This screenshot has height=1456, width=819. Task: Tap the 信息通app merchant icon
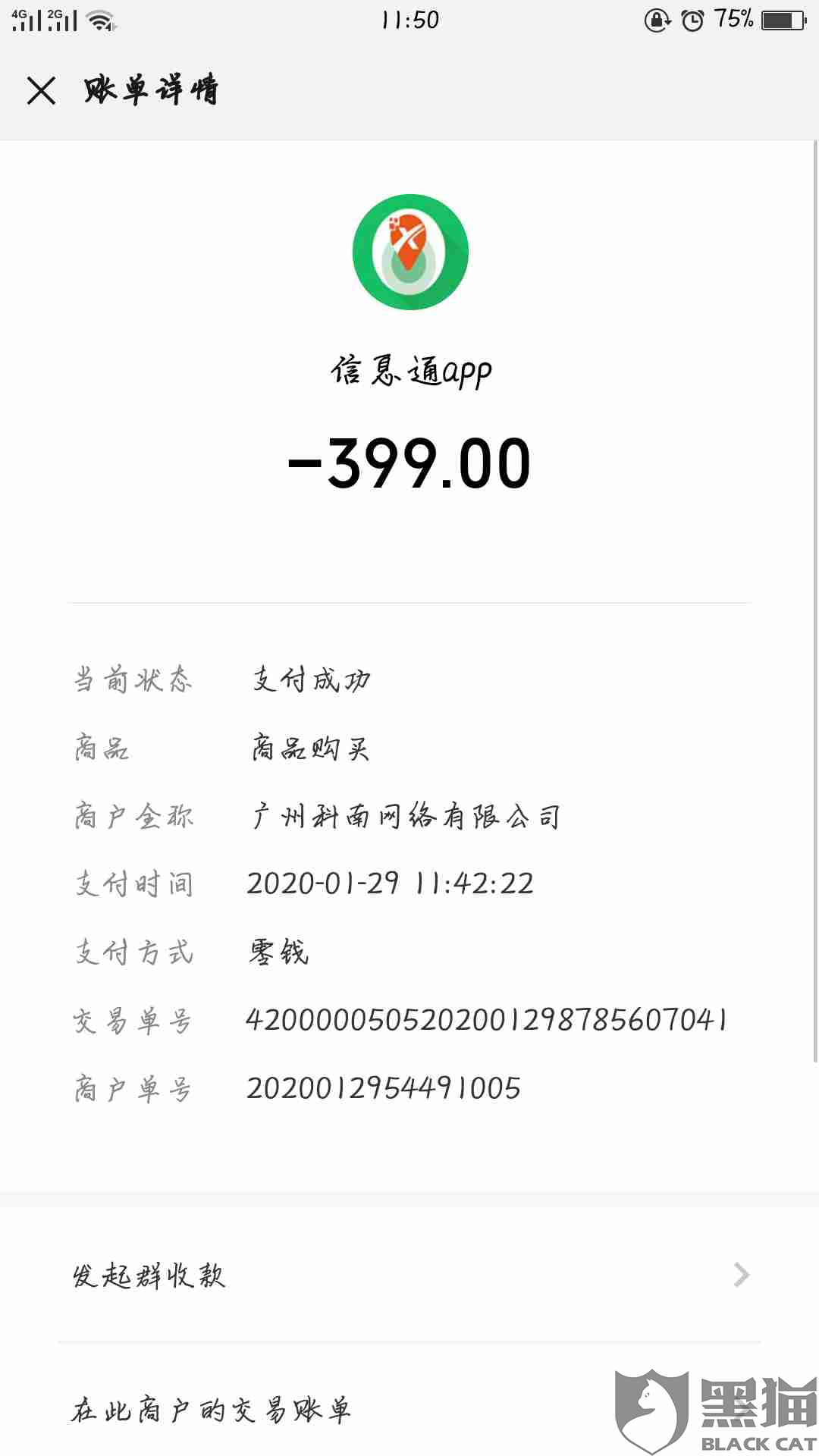coord(410,252)
